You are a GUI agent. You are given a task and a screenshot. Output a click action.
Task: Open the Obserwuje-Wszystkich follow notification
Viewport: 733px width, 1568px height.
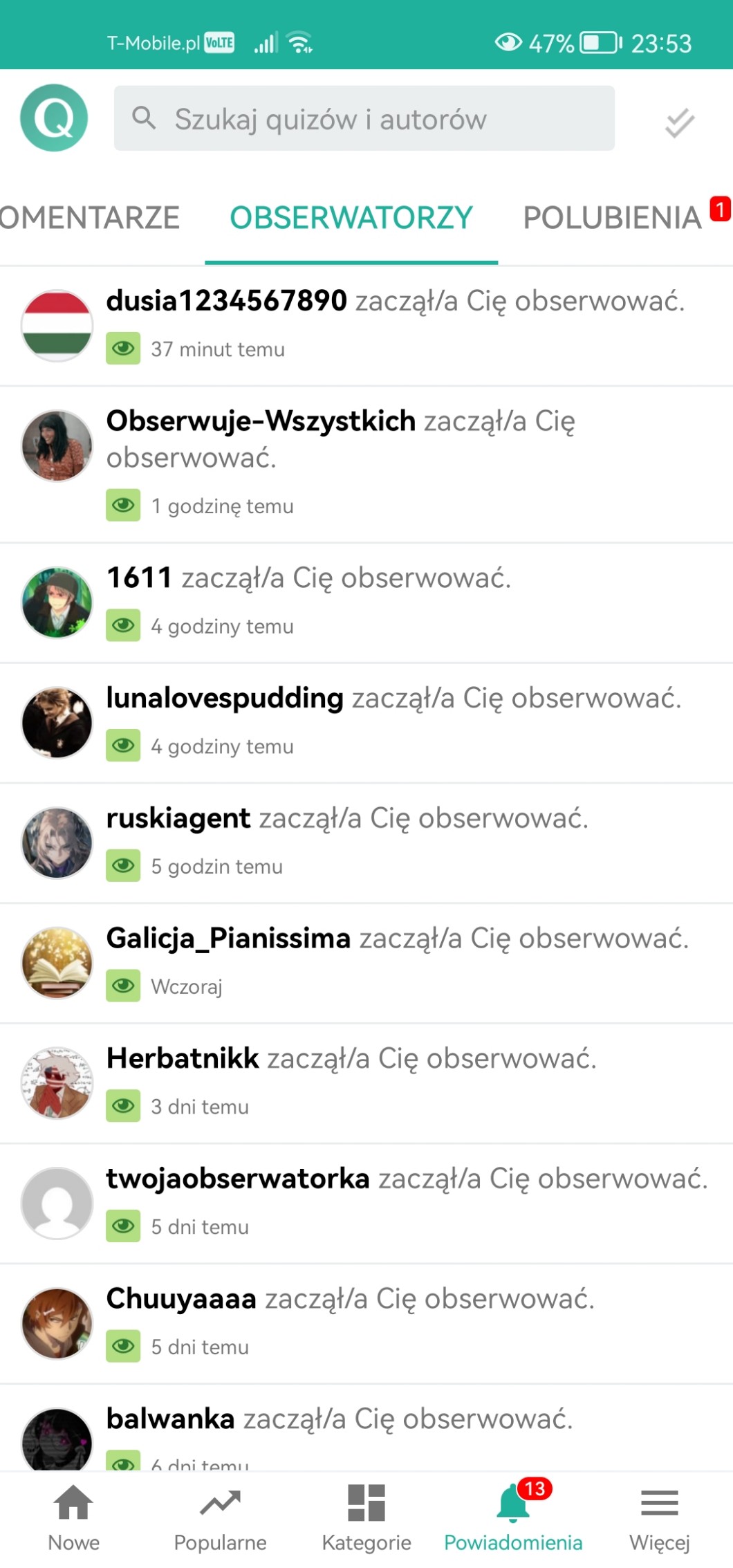(366, 465)
